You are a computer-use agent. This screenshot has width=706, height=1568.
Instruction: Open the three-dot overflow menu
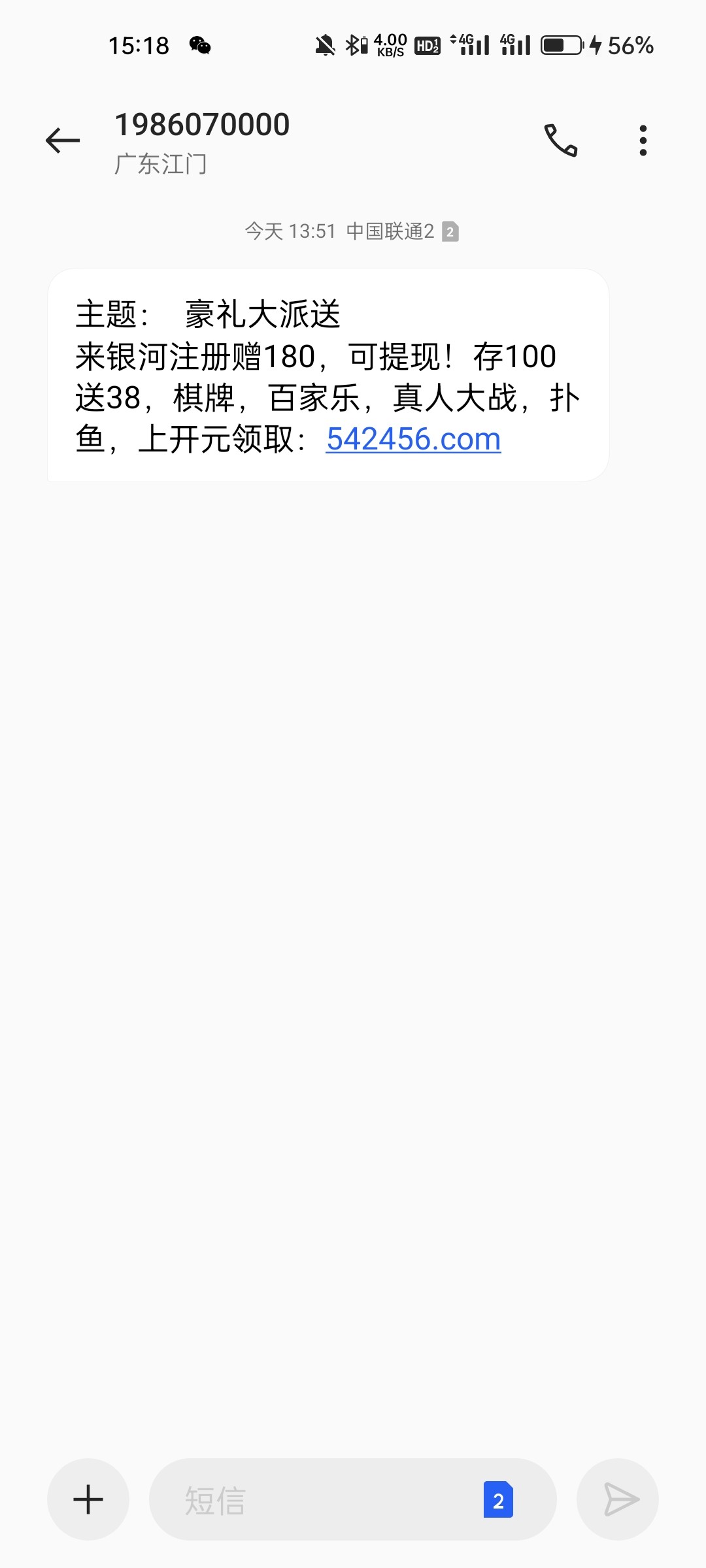click(x=643, y=140)
